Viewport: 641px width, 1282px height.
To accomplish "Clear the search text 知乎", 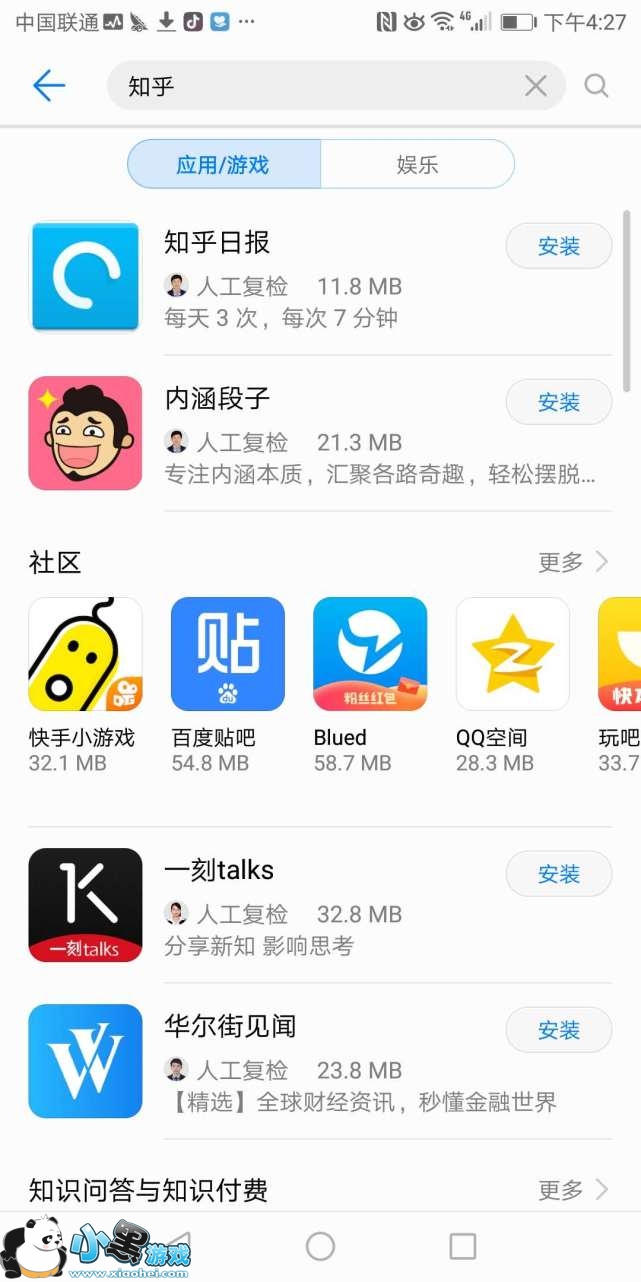I will click(536, 86).
